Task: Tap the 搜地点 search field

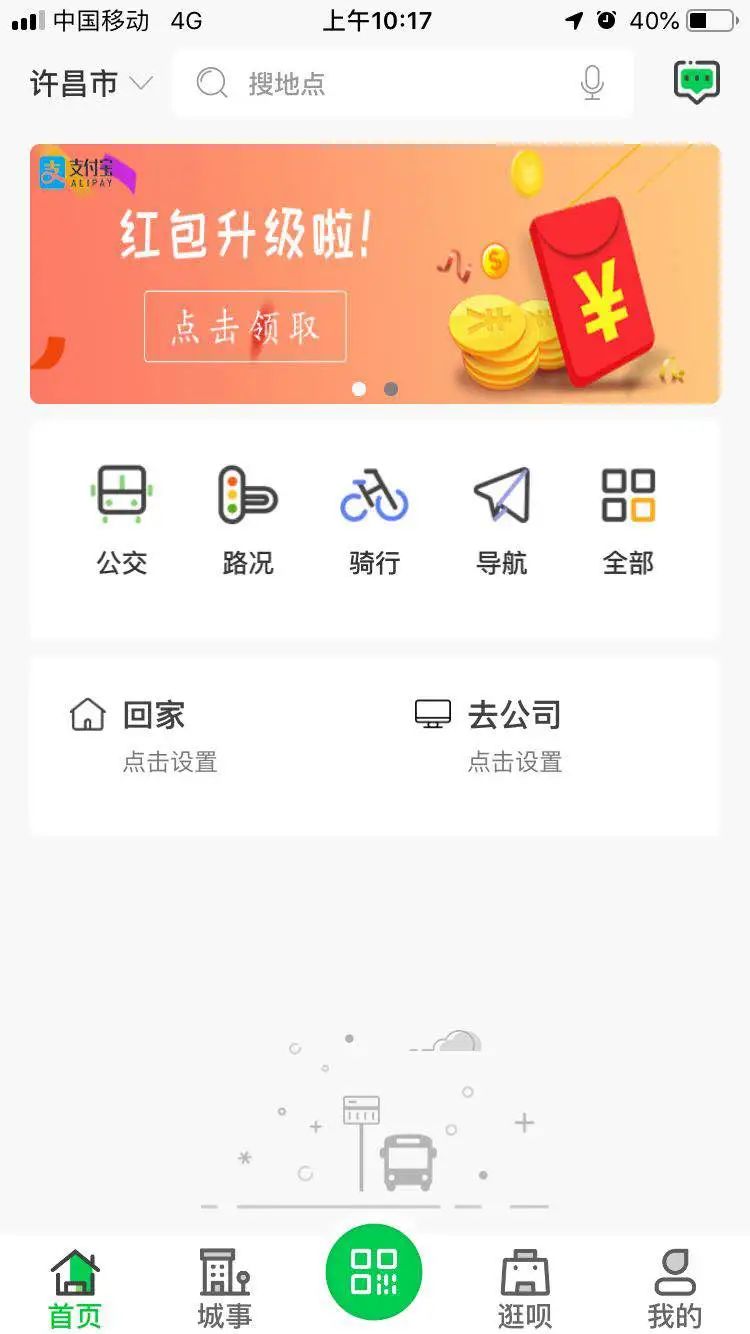Action: 390,84
